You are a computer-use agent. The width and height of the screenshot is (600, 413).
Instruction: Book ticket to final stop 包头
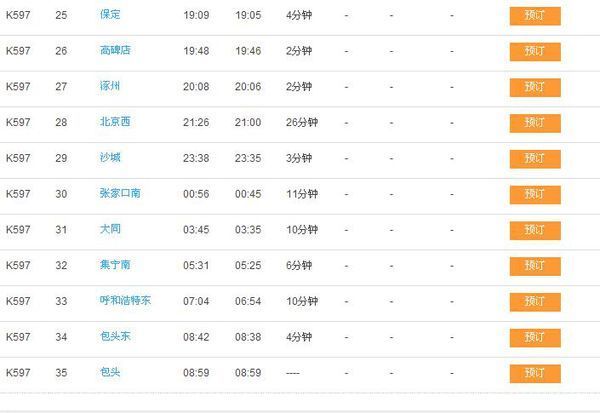click(535, 373)
